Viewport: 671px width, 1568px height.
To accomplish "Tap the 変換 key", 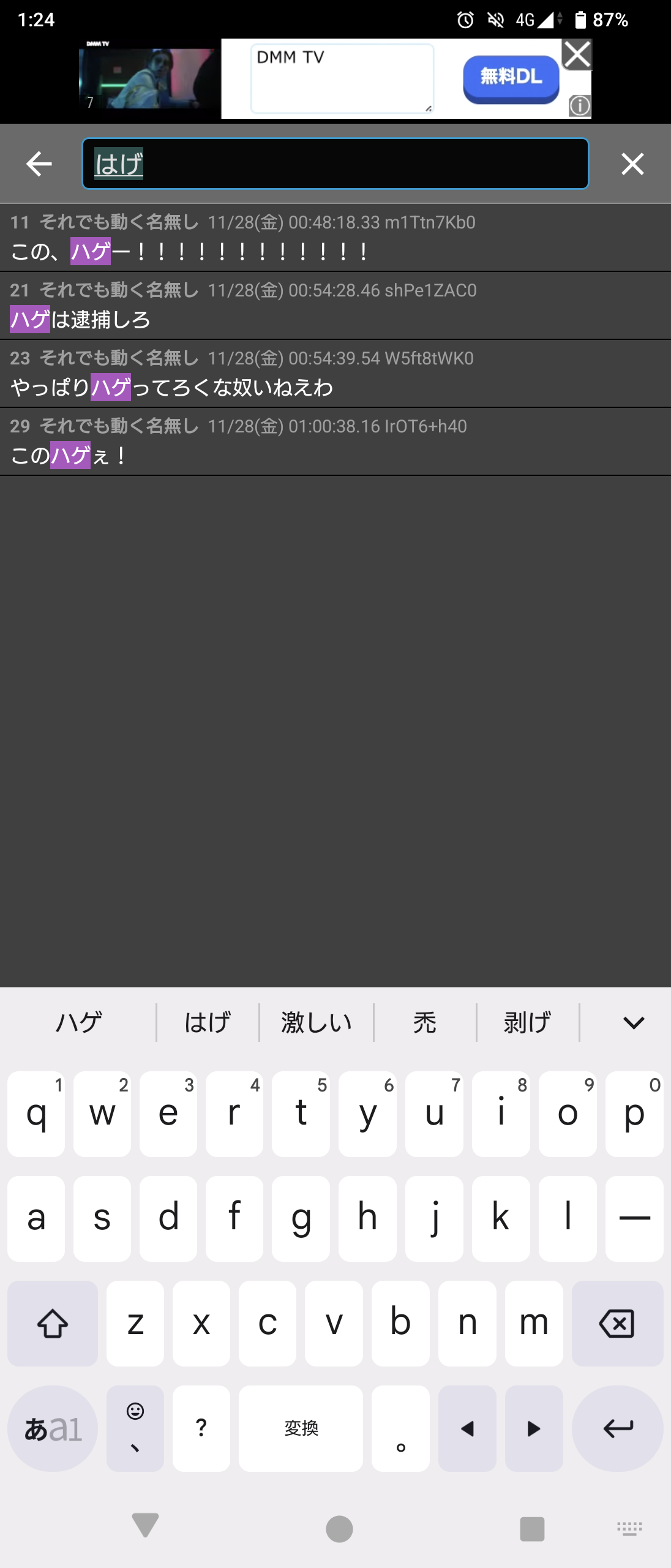I will 301,1428.
